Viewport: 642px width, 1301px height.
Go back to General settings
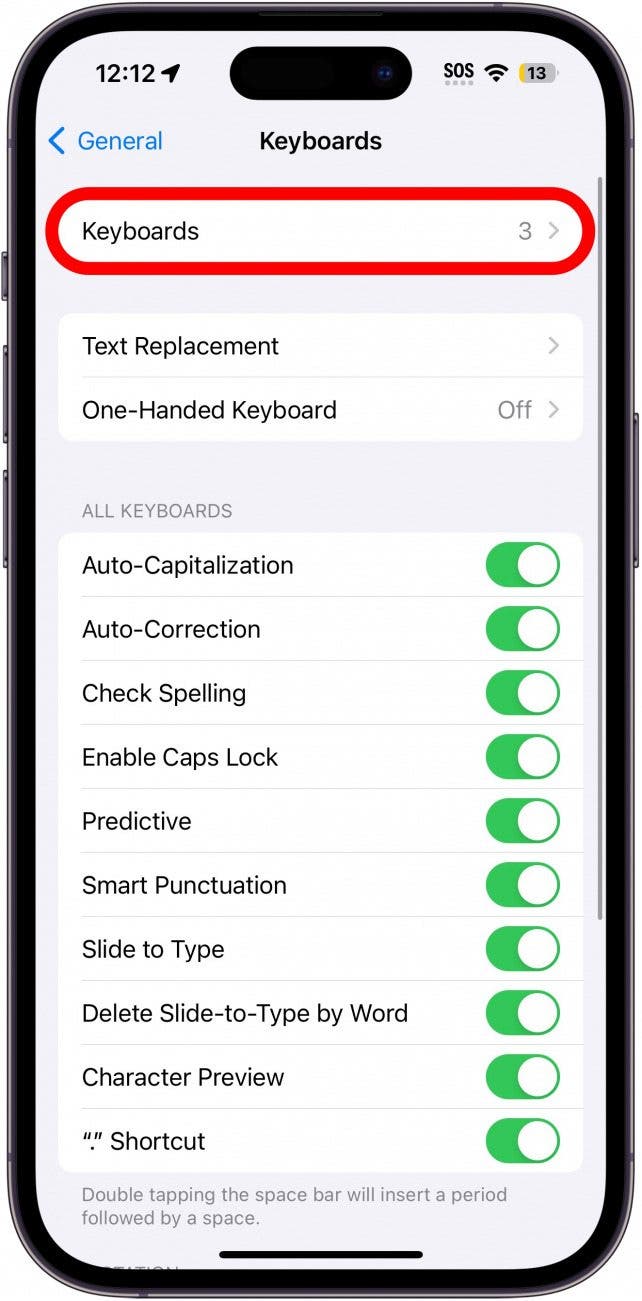(105, 141)
